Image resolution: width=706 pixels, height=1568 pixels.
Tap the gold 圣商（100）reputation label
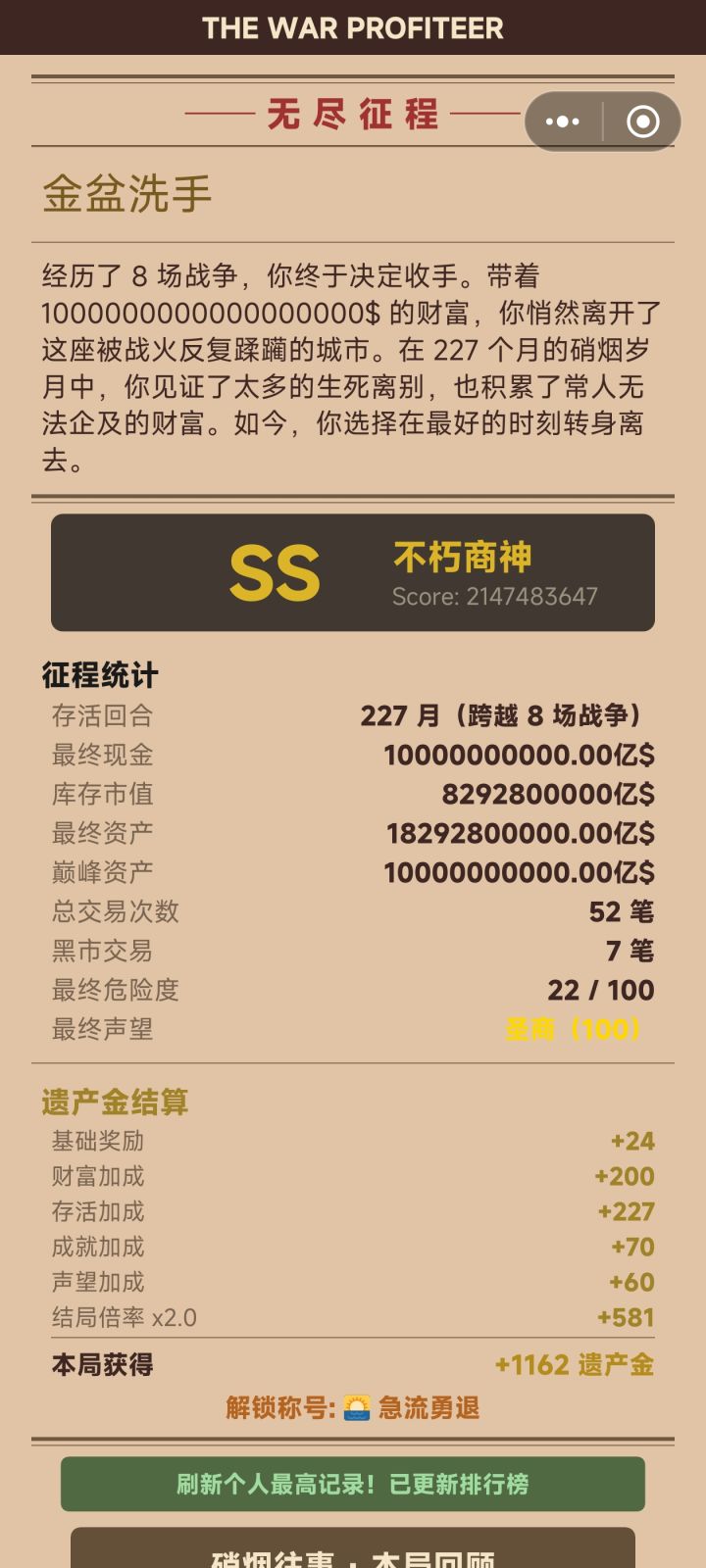coord(575,1030)
